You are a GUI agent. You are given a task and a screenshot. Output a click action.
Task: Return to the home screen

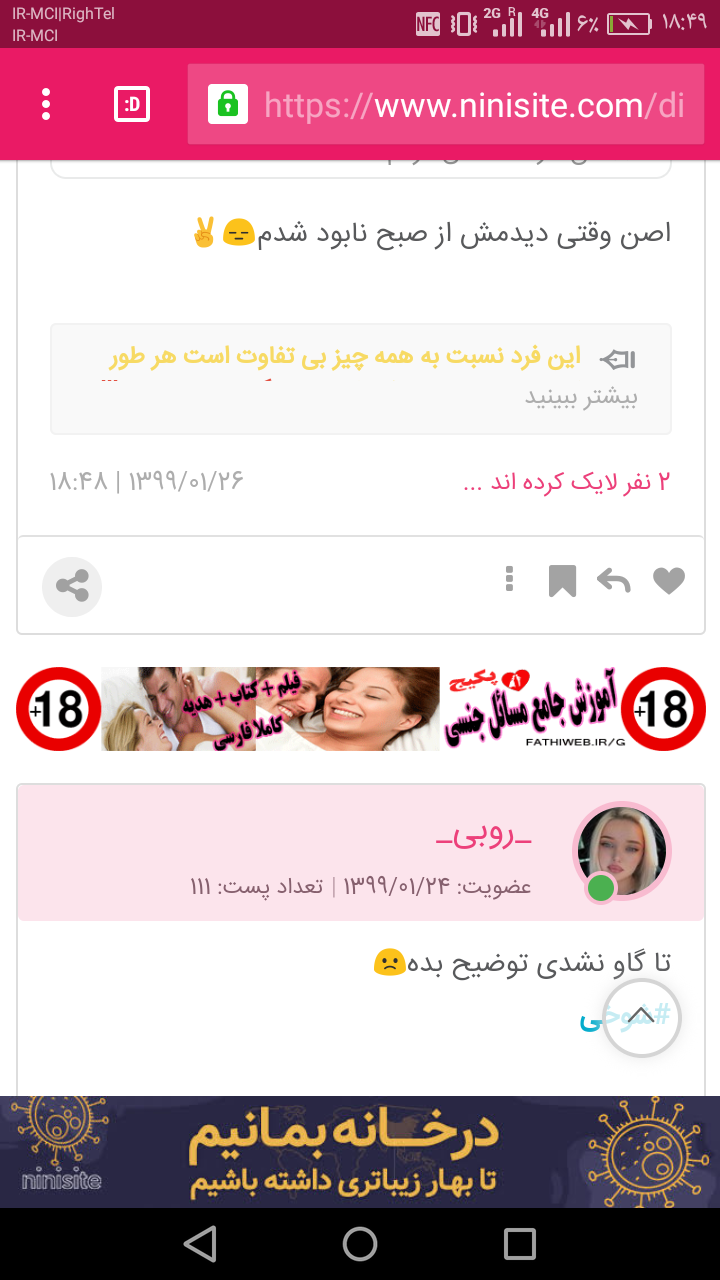[360, 1244]
